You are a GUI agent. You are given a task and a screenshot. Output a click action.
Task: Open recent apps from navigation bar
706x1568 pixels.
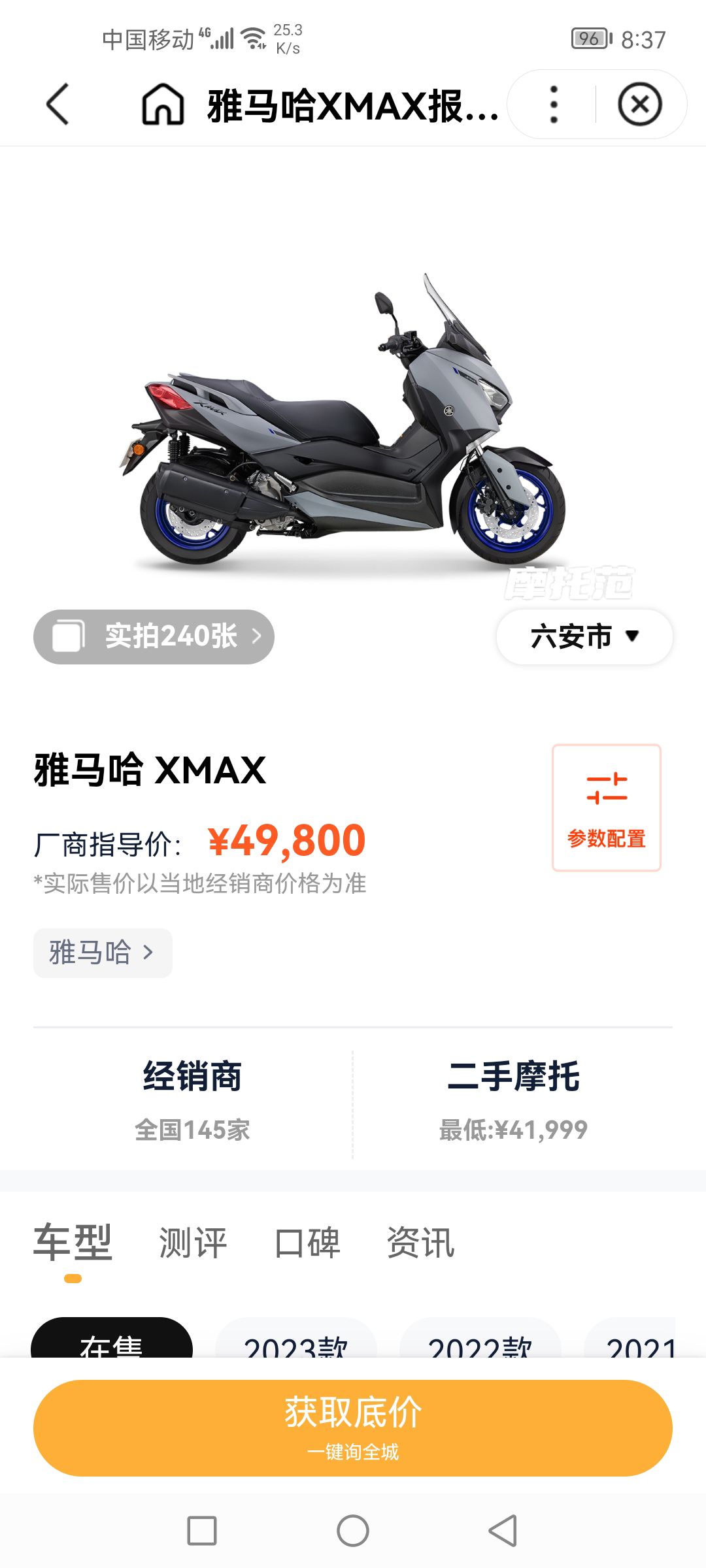(x=202, y=1531)
